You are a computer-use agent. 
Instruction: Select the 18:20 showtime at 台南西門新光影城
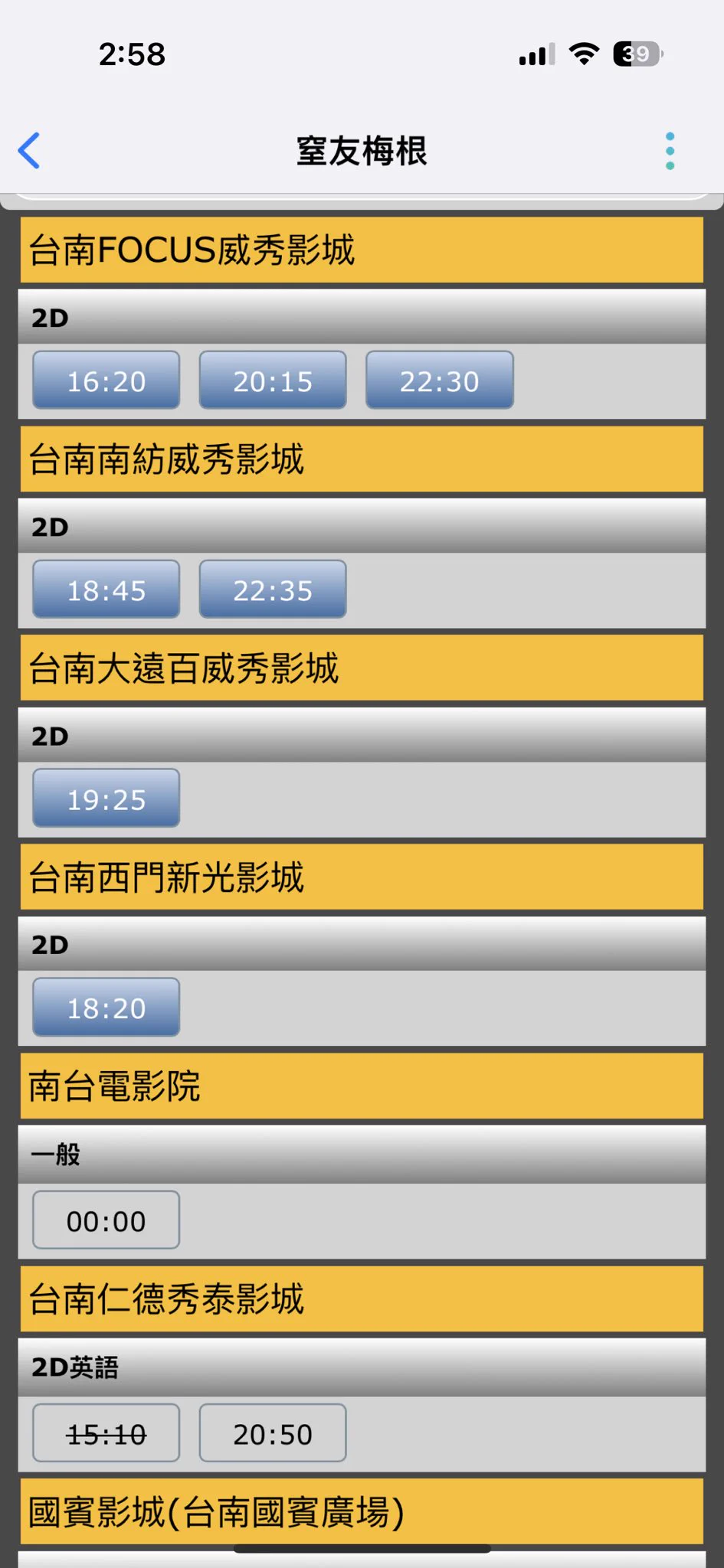pos(106,1008)
